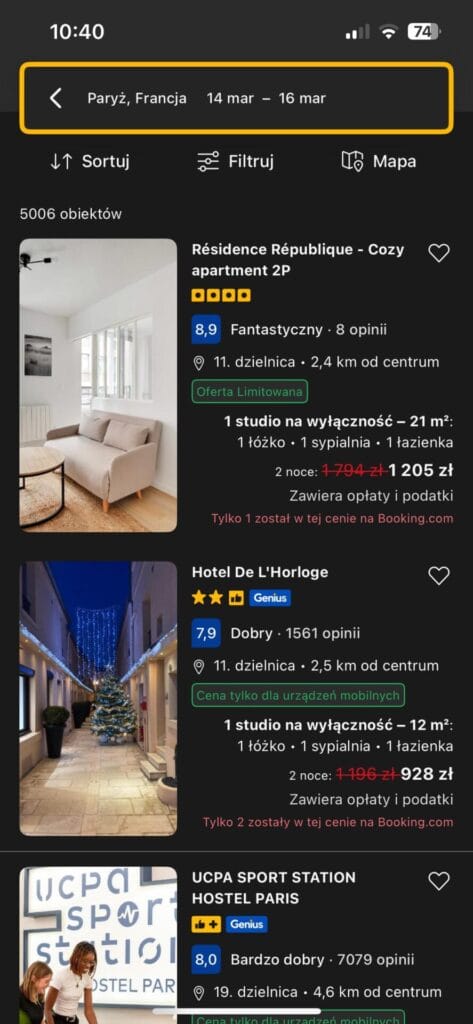Open the Sortuj sorting options
The image size is (473, 1024).
click(x=90, y=161)
